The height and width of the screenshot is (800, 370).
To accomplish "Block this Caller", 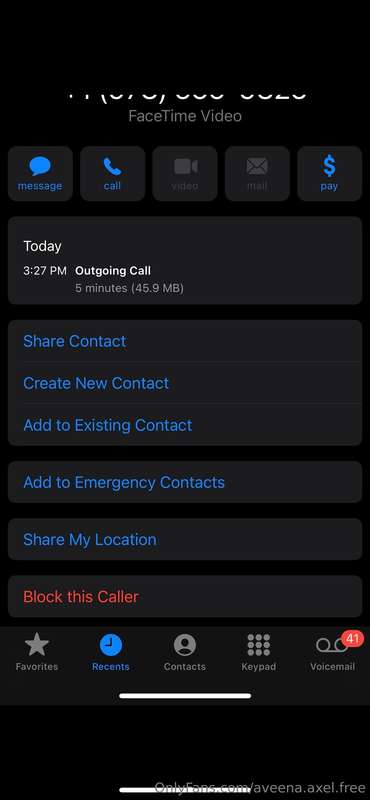I will pos(185,596).
